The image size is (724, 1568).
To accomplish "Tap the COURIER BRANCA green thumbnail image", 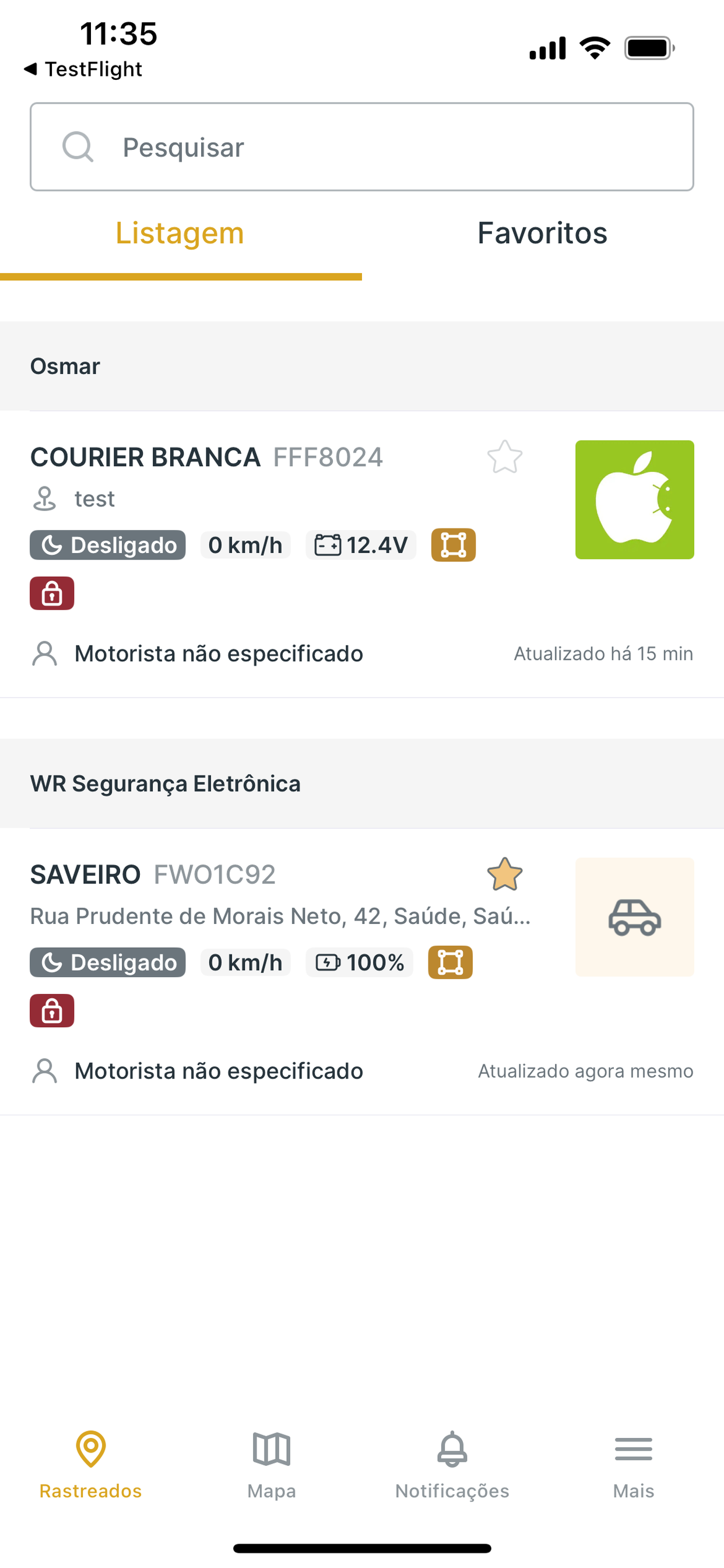I will 635,500.
